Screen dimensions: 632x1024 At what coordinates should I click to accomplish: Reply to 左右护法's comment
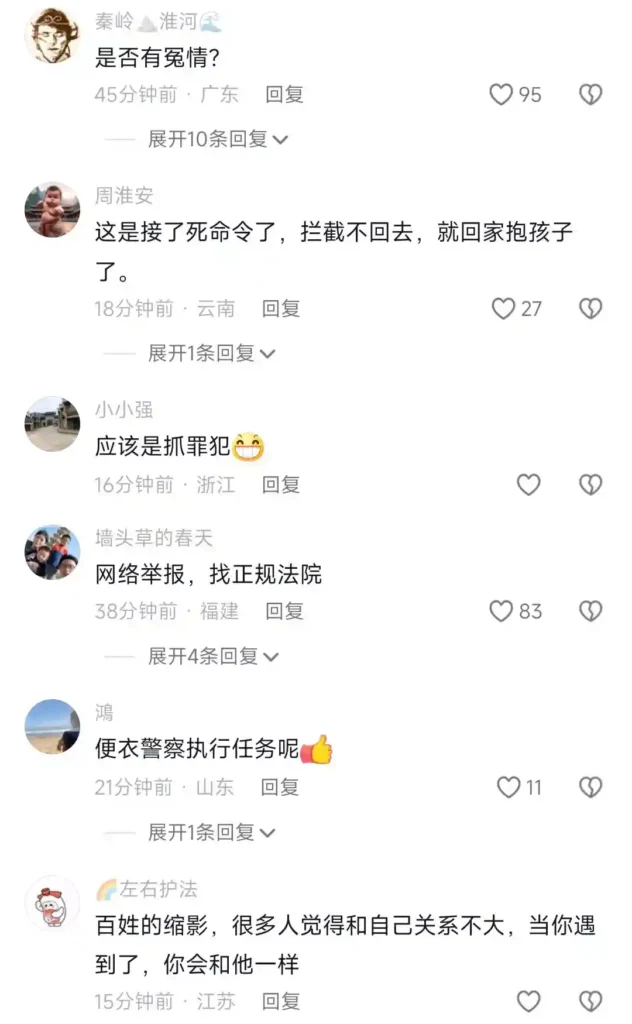pyautogui.click(x=281, y=1001)
